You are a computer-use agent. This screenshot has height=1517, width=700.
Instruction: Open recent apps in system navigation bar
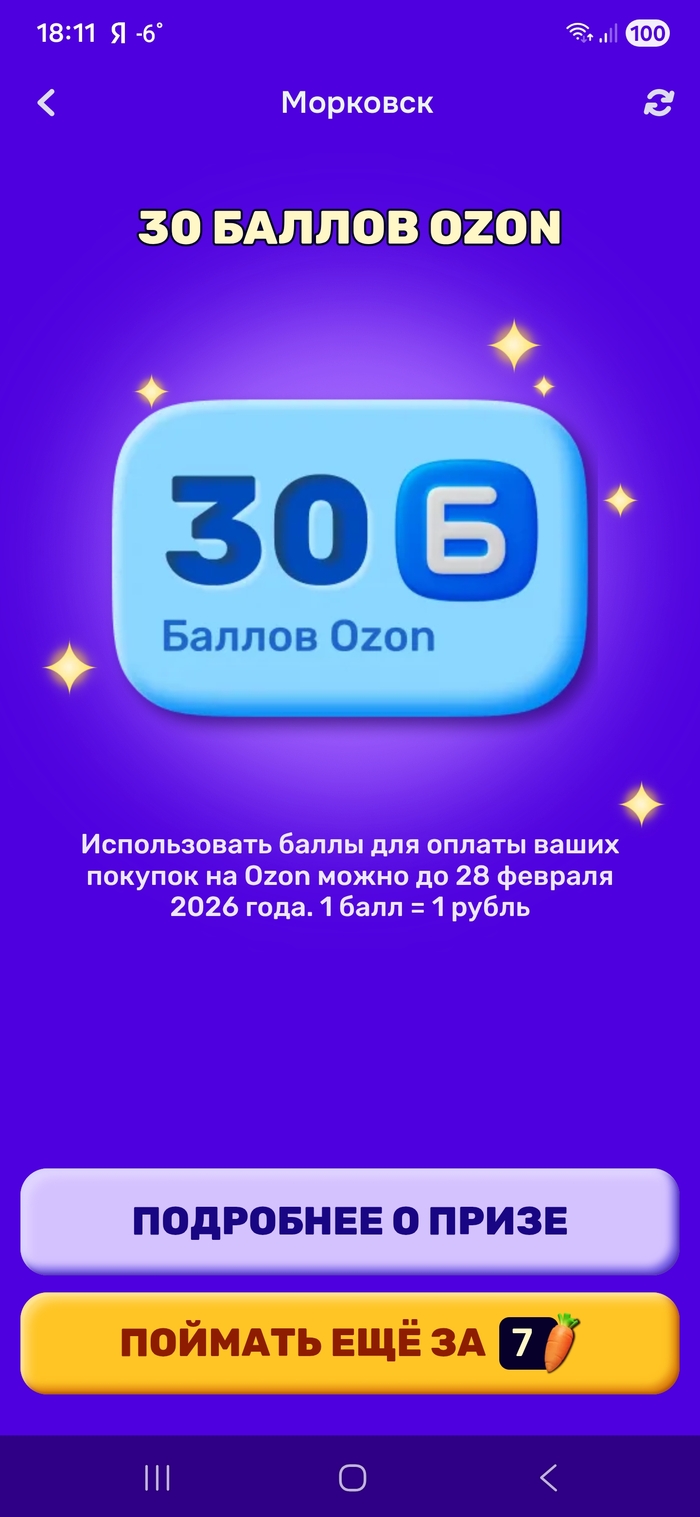point(157,1477)
